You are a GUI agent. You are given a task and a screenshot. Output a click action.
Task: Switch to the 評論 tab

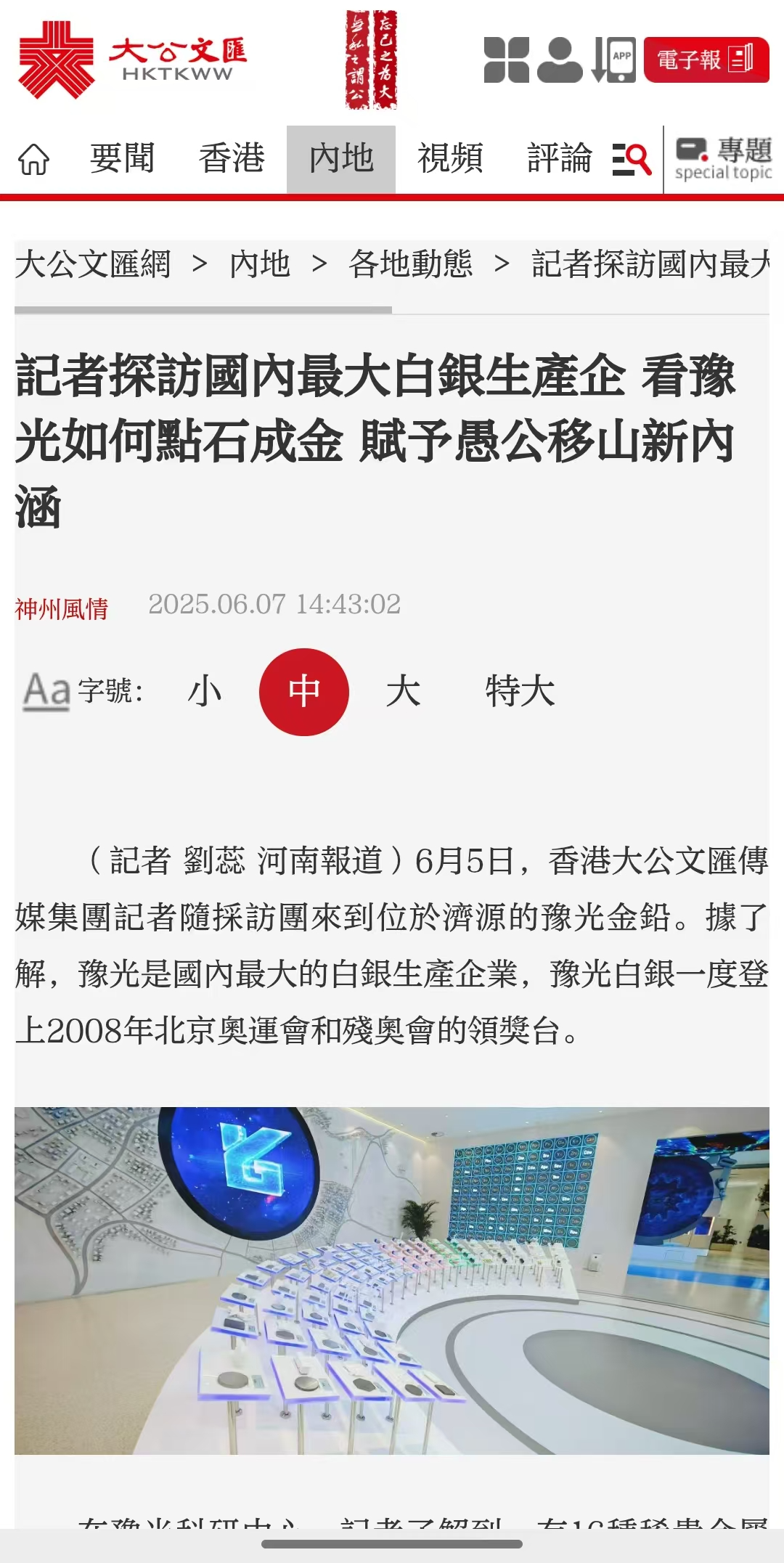[559, 159]
